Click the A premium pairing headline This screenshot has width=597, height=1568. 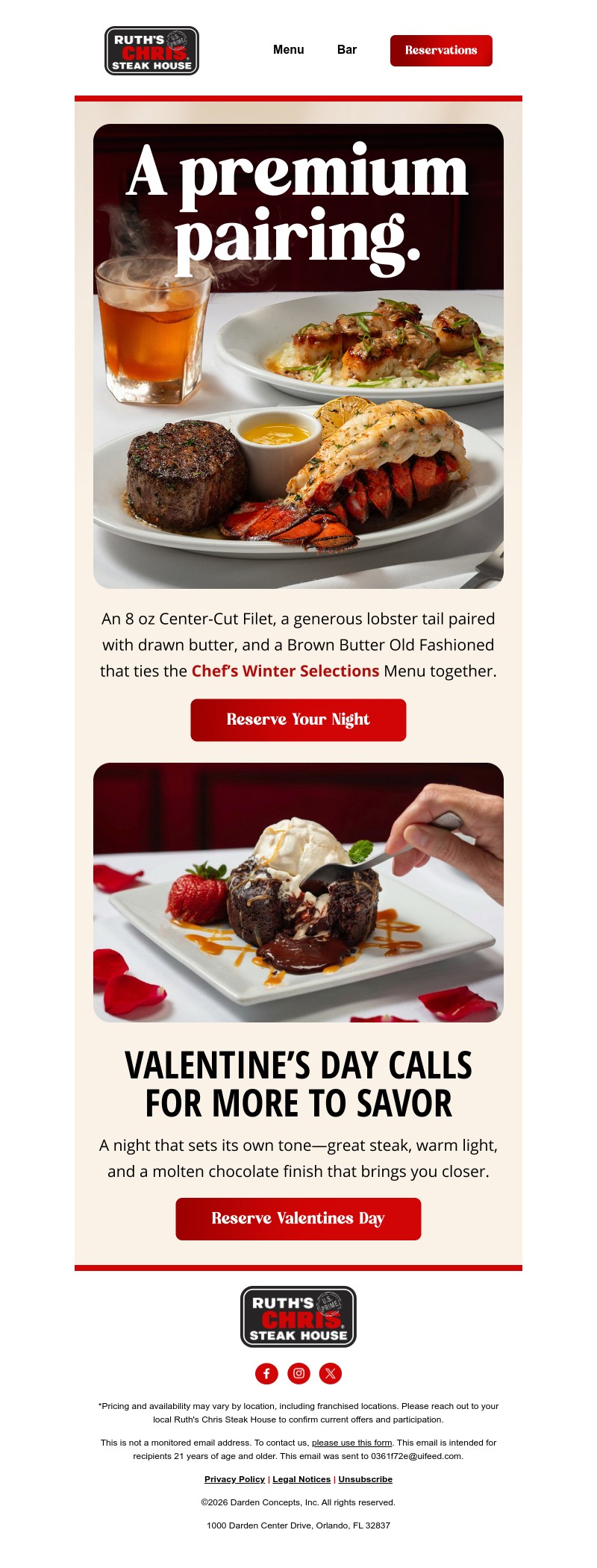tap(298, 202)
